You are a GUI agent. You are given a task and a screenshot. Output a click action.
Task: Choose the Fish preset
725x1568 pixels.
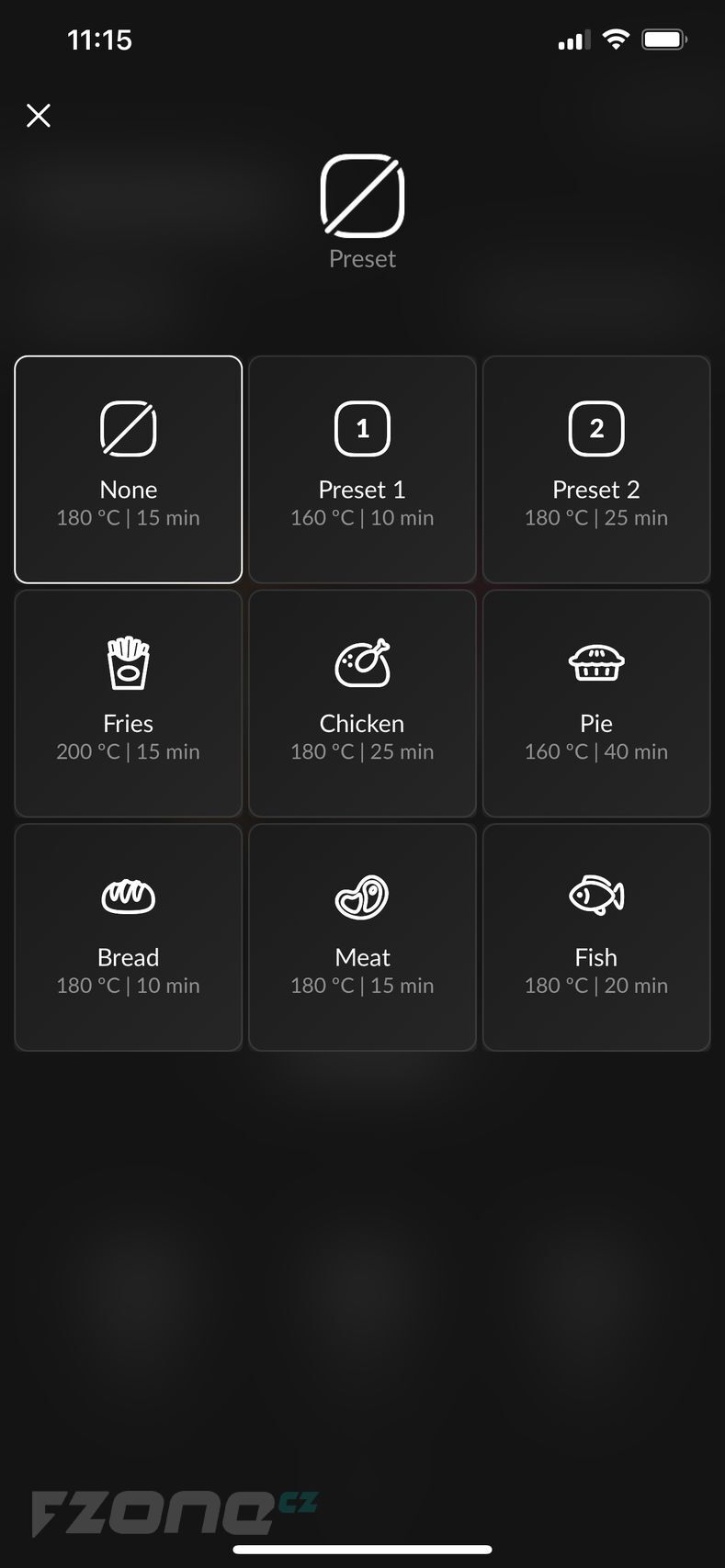tap(596, 937)
